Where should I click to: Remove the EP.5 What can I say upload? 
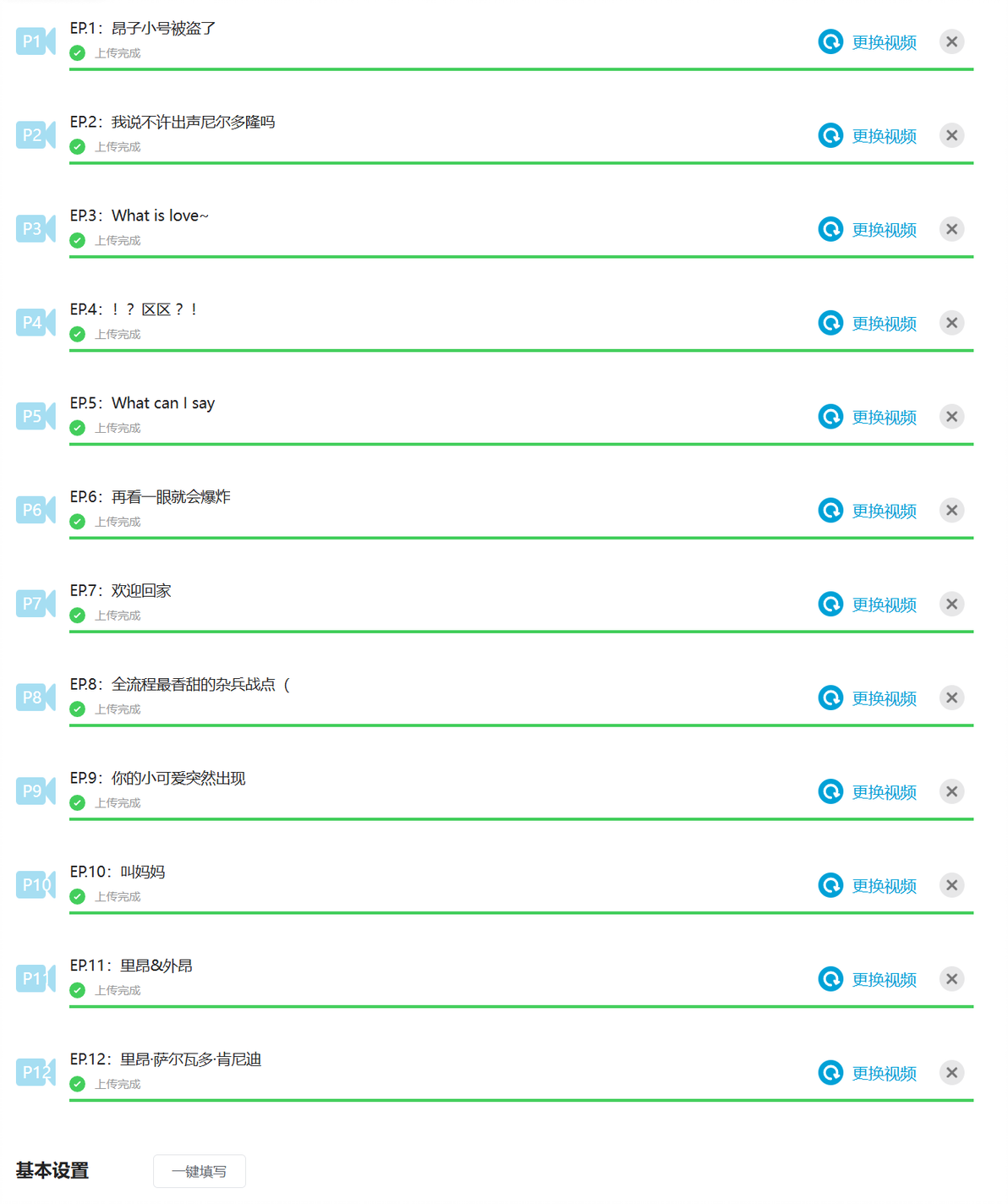[952, 417]
